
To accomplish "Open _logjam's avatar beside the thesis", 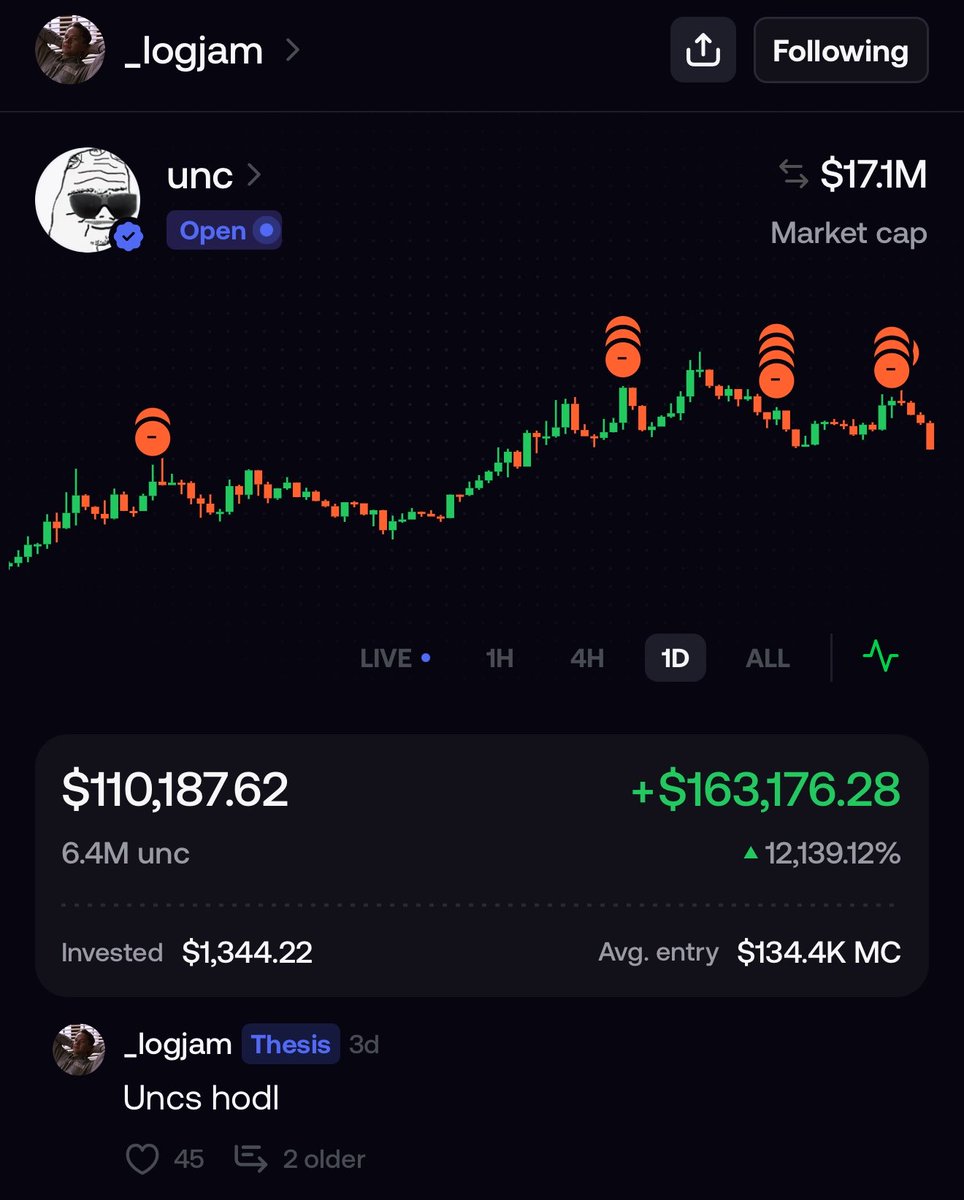I will [79, 1050].
